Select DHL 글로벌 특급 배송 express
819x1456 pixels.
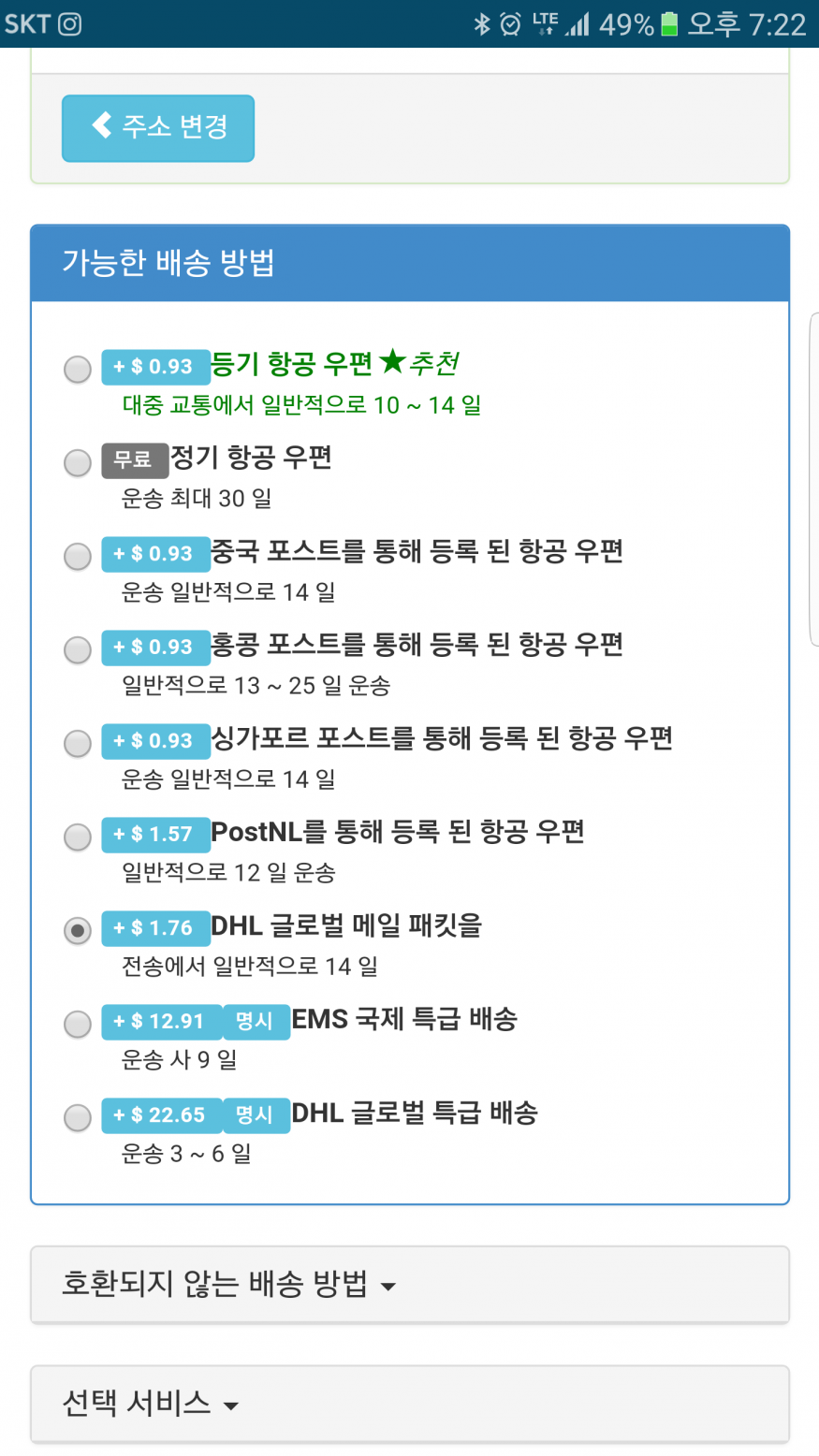point(78,1117)
